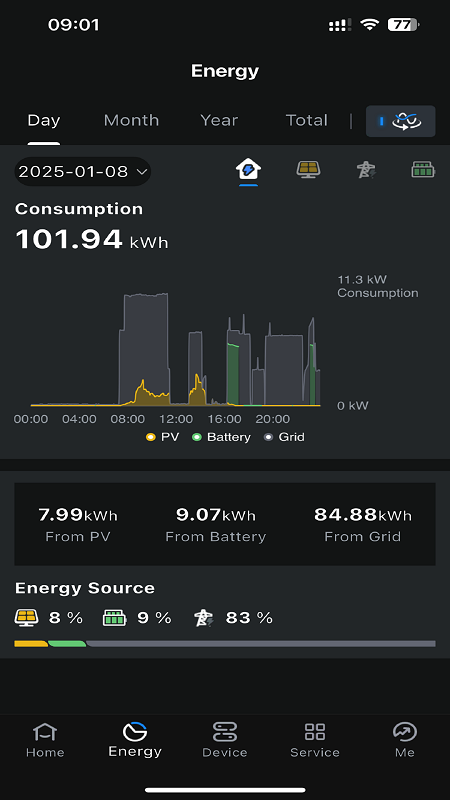
Task: Tap the device switch icon button
Action: pyautogui.click(x=401, y=121)
